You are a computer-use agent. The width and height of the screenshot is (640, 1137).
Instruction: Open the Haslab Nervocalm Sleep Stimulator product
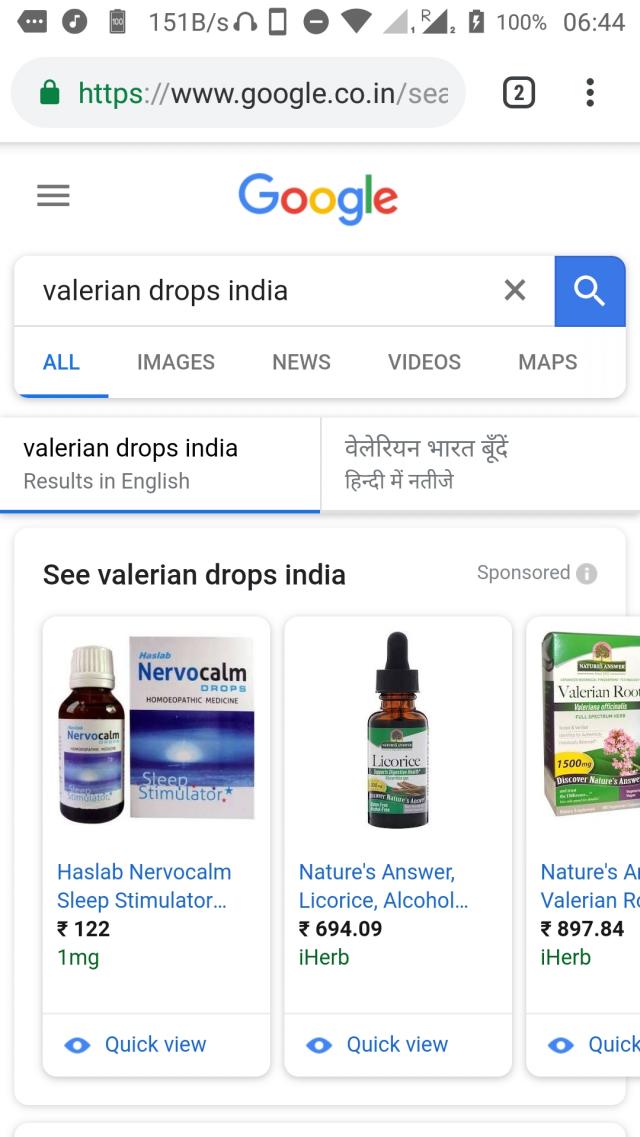pos(144,885)
